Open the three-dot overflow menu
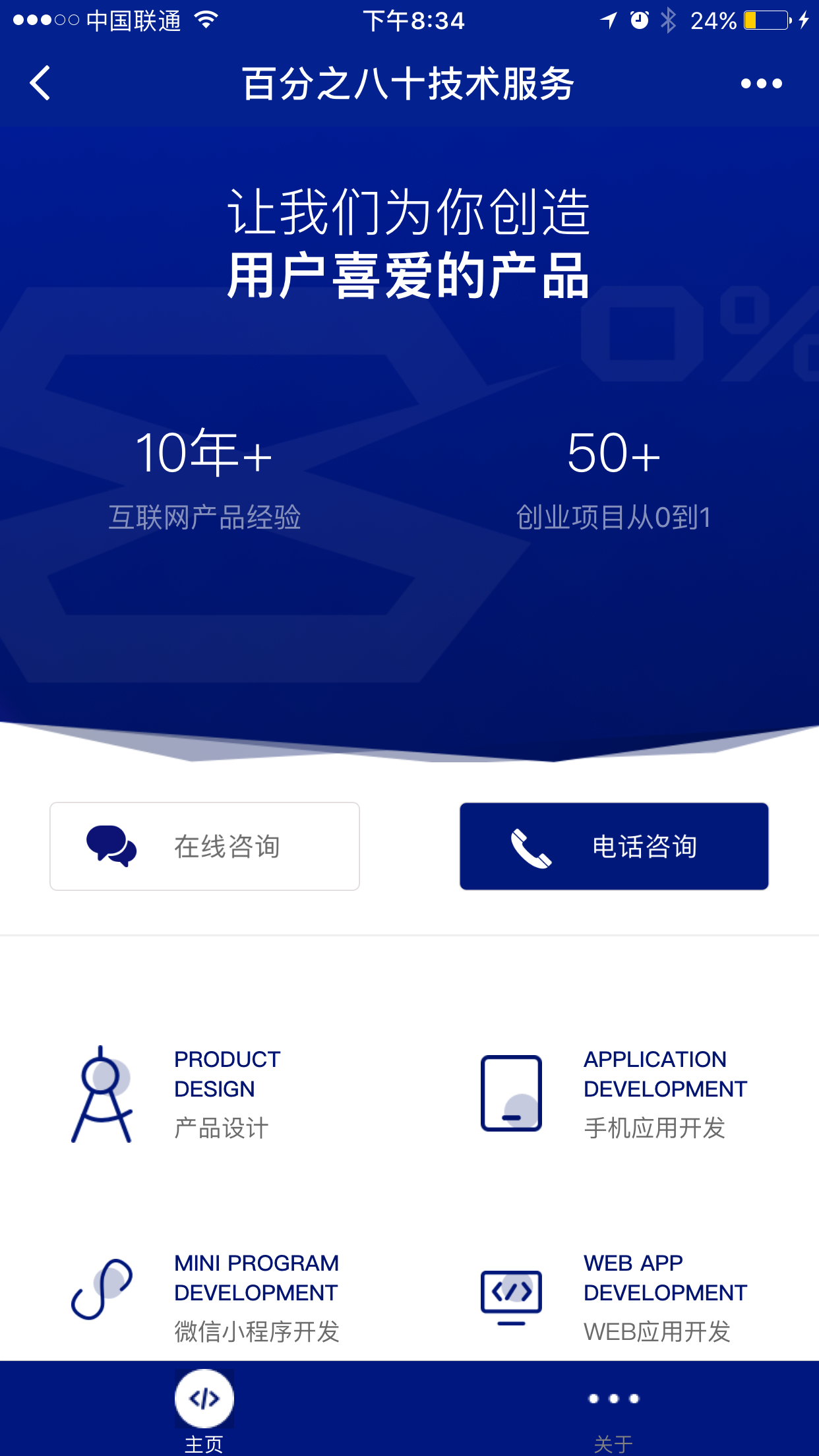The height and width of the screenshot is (1456, 819). 761,84
